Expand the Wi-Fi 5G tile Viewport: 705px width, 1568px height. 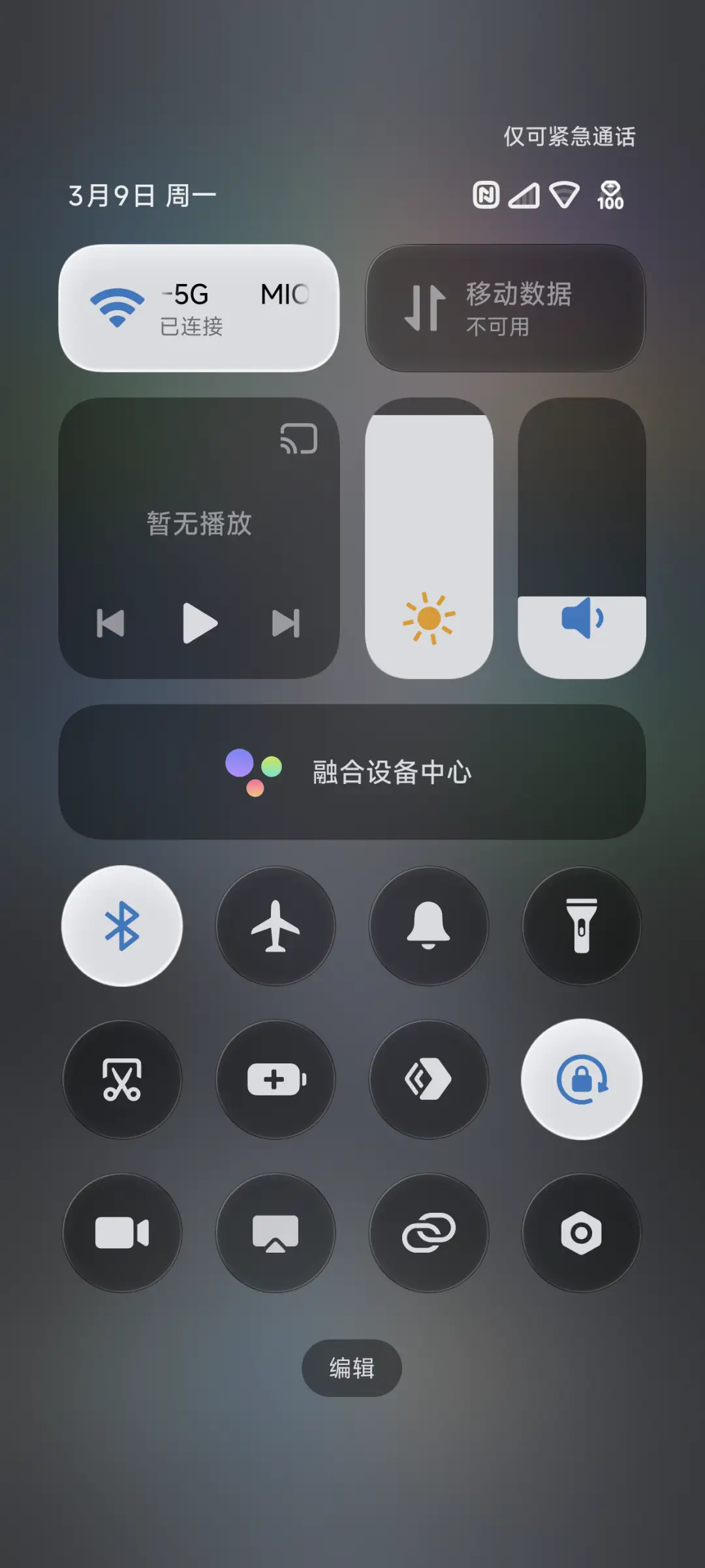[199, 308]
